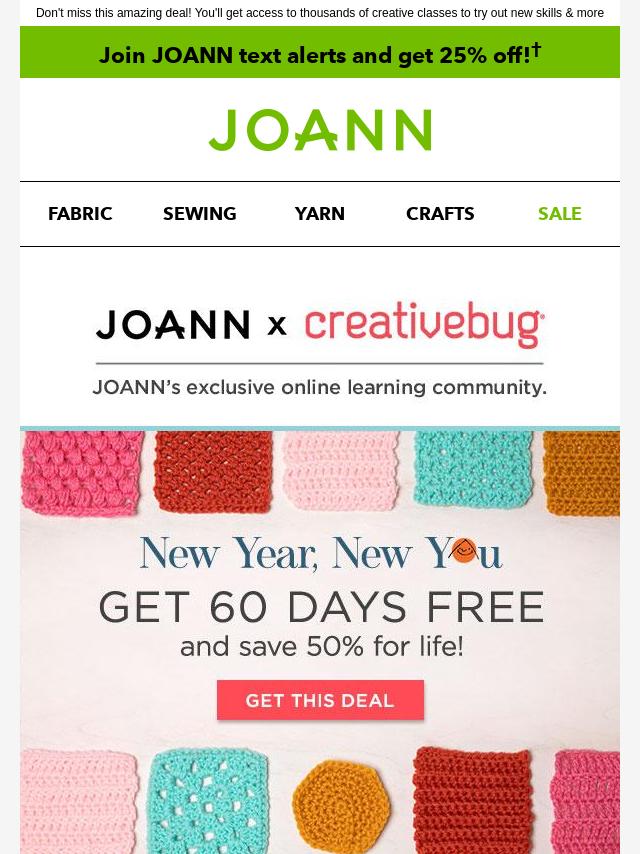Select the CRAFTS category
This screenshot has height=854, width=640.
(x=440, y=214)
